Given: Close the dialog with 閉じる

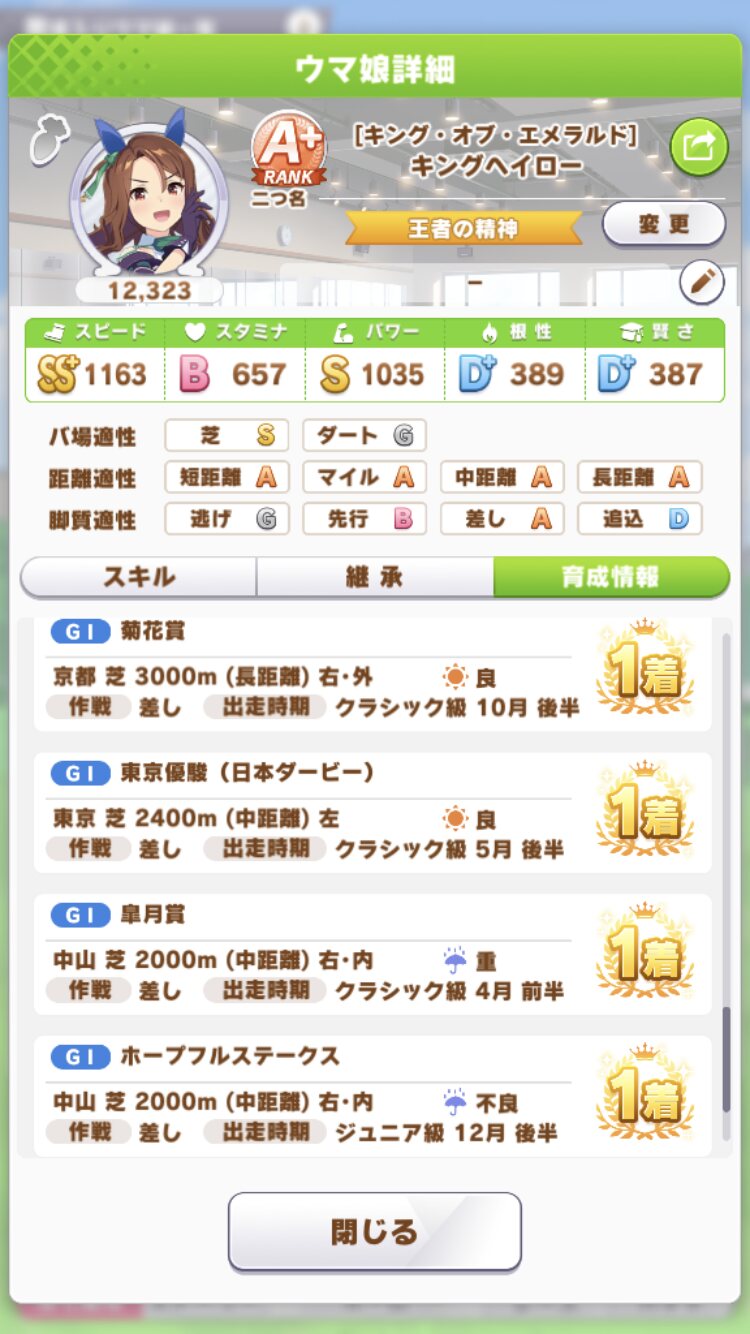Looking at the screenshot, I should click(x=375, y=1232).
